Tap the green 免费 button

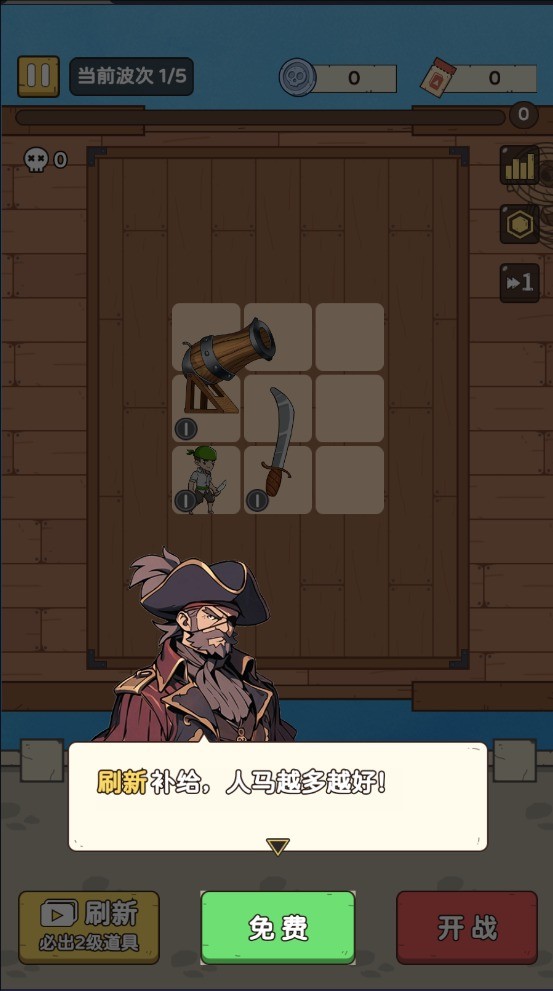[278, 927]
